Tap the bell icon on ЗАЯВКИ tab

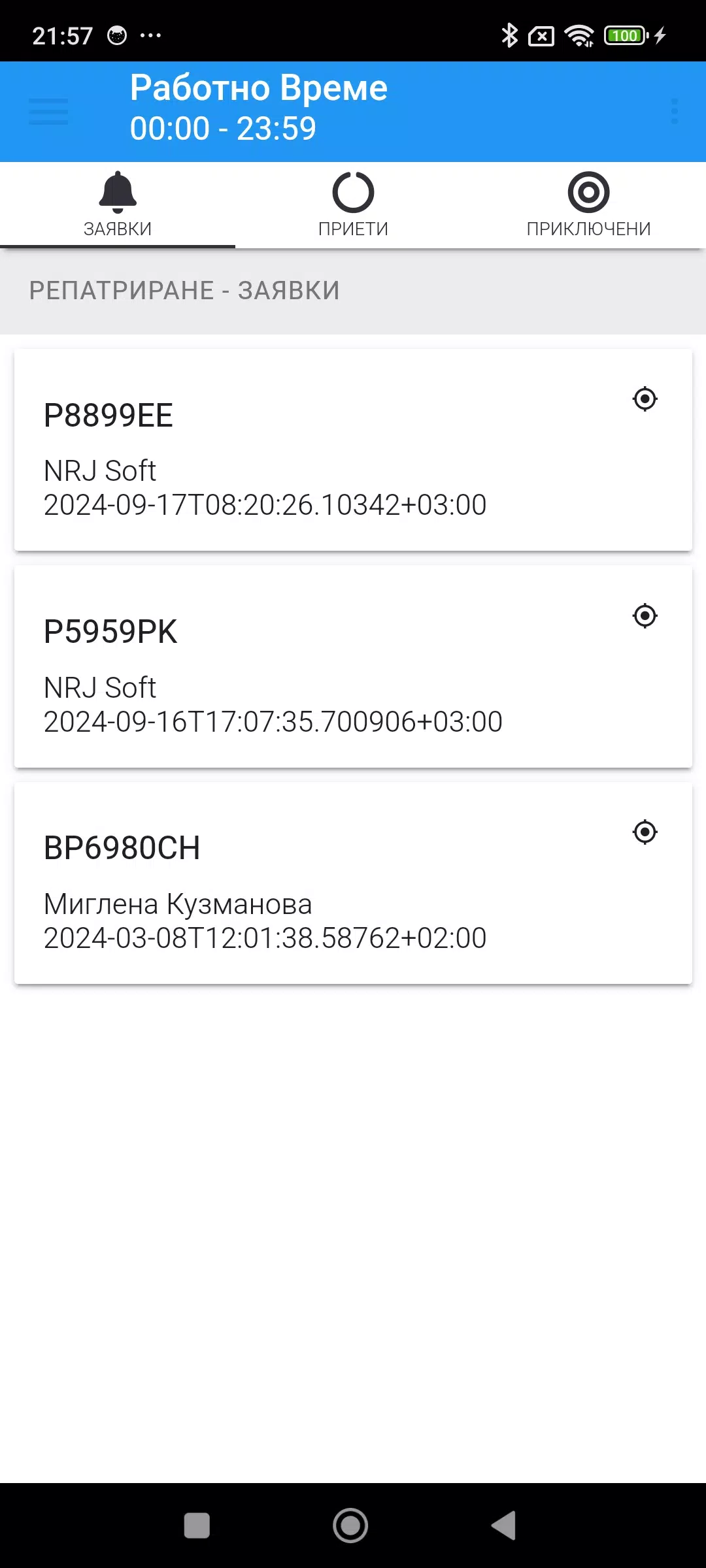118,193
